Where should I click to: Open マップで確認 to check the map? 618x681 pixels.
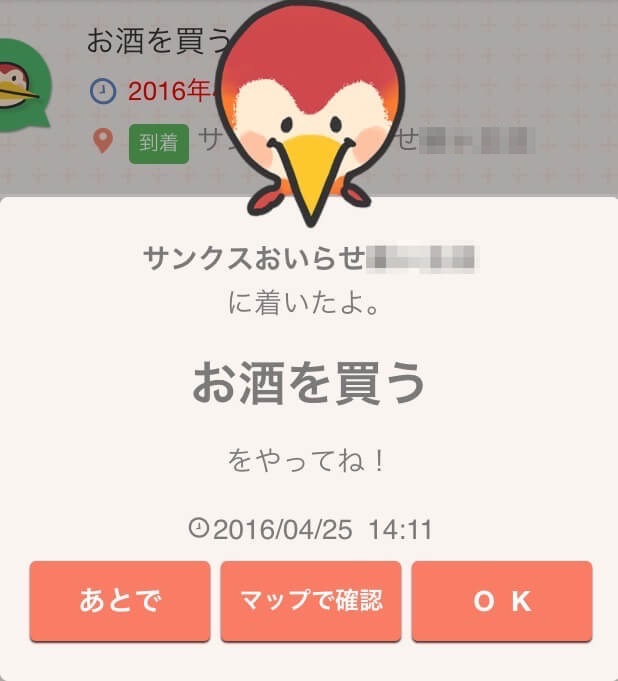coord(311,601)
